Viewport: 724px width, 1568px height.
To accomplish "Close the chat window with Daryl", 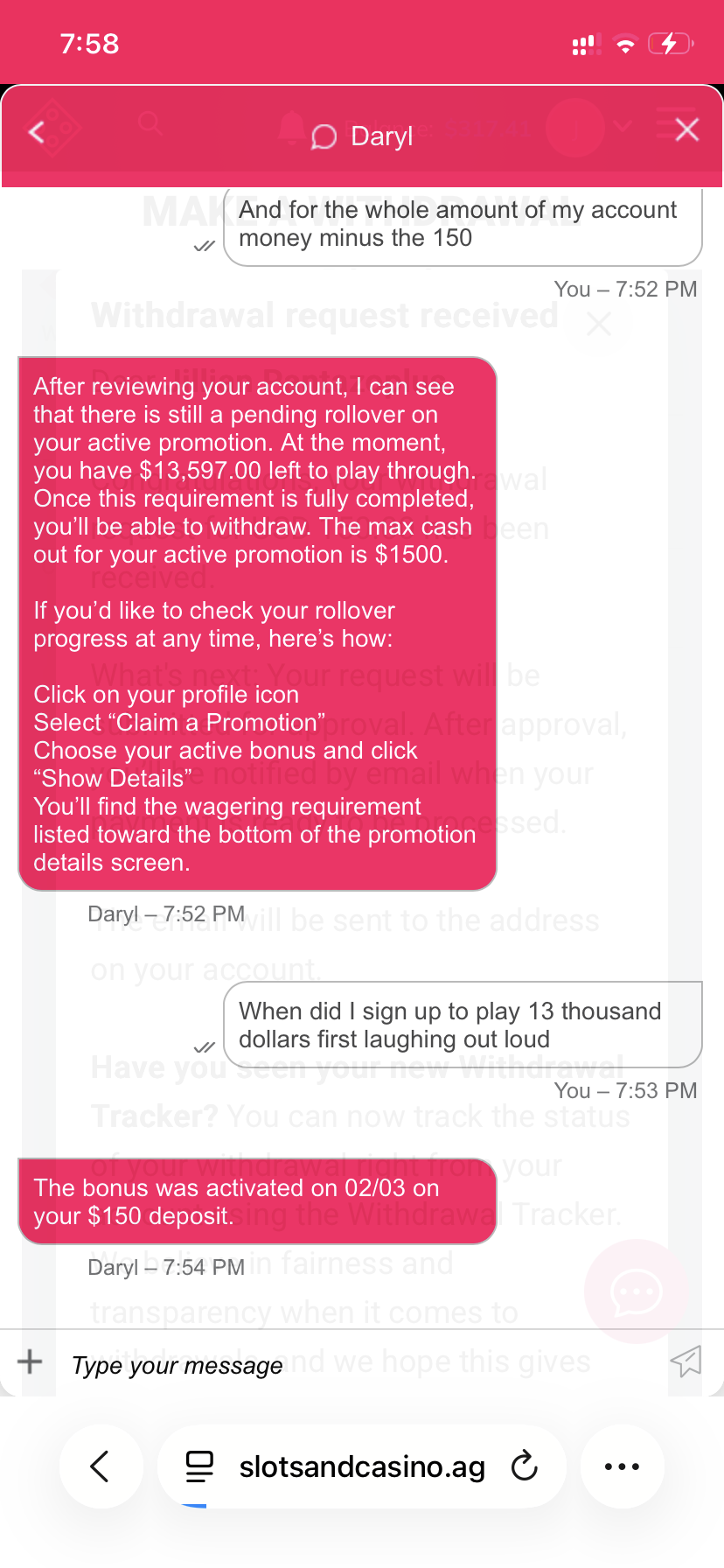I will pyautogui.click(x=687, y=130).
